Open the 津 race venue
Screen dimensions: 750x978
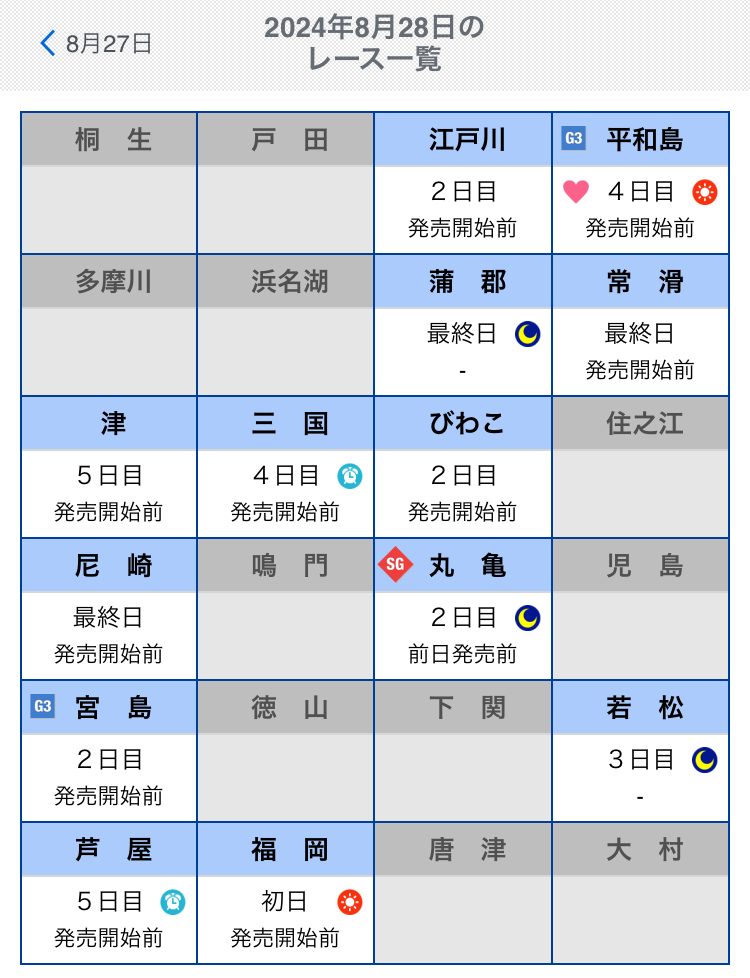[109, 468]
